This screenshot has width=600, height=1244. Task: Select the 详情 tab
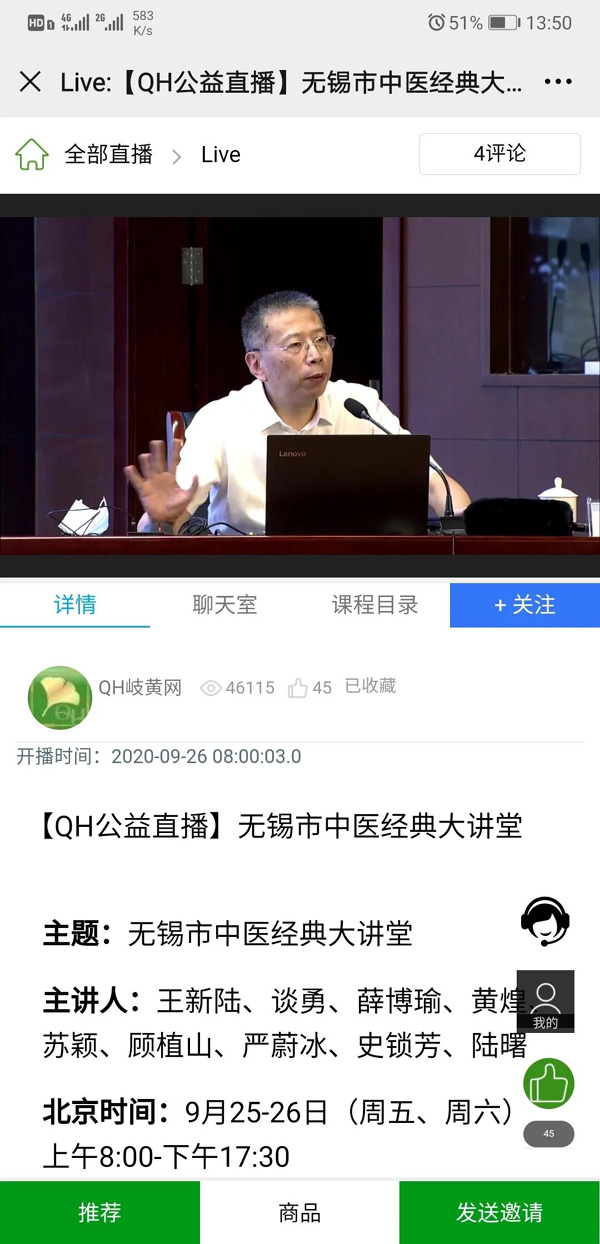click(x=75, y=605)
